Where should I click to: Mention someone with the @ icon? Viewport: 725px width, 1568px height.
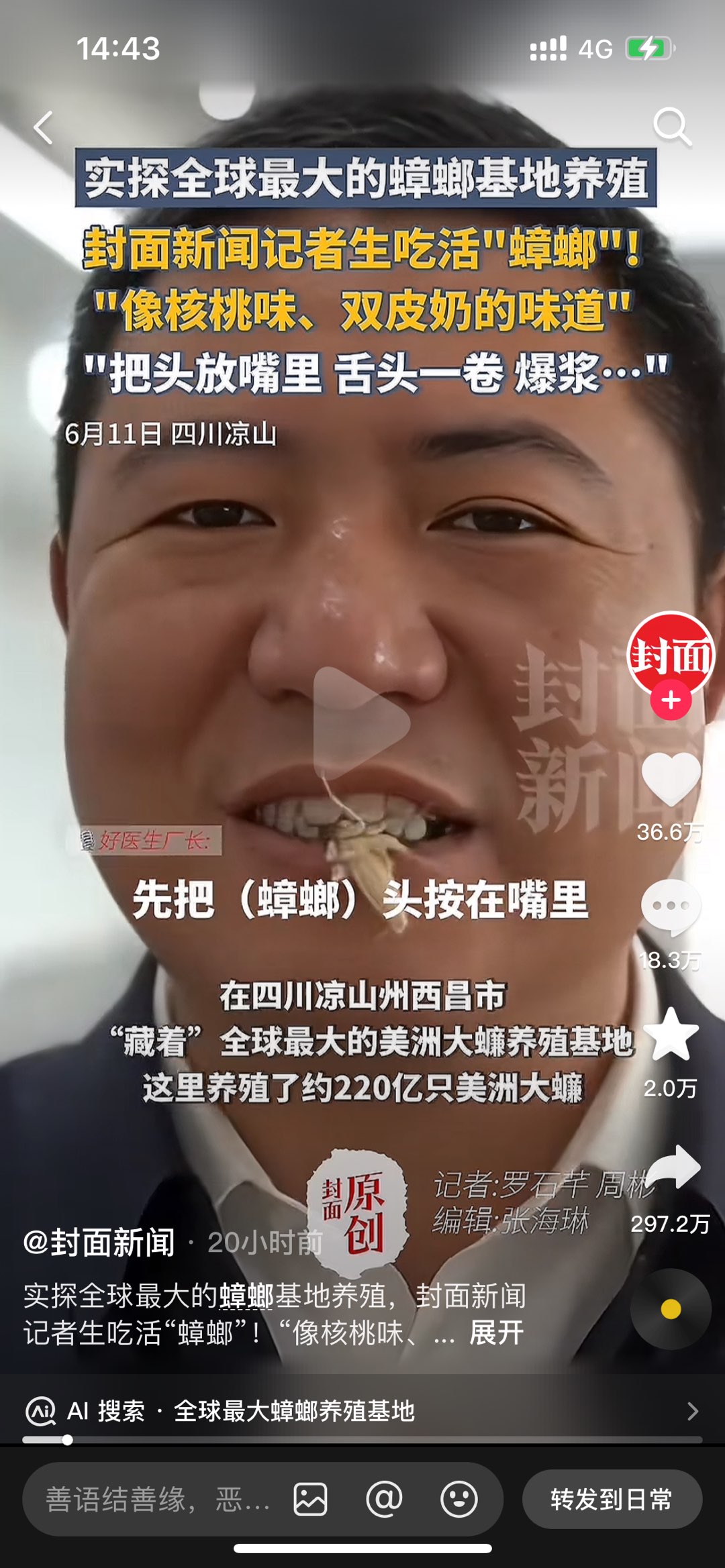pyautogui.click(x=385, y=1499)
